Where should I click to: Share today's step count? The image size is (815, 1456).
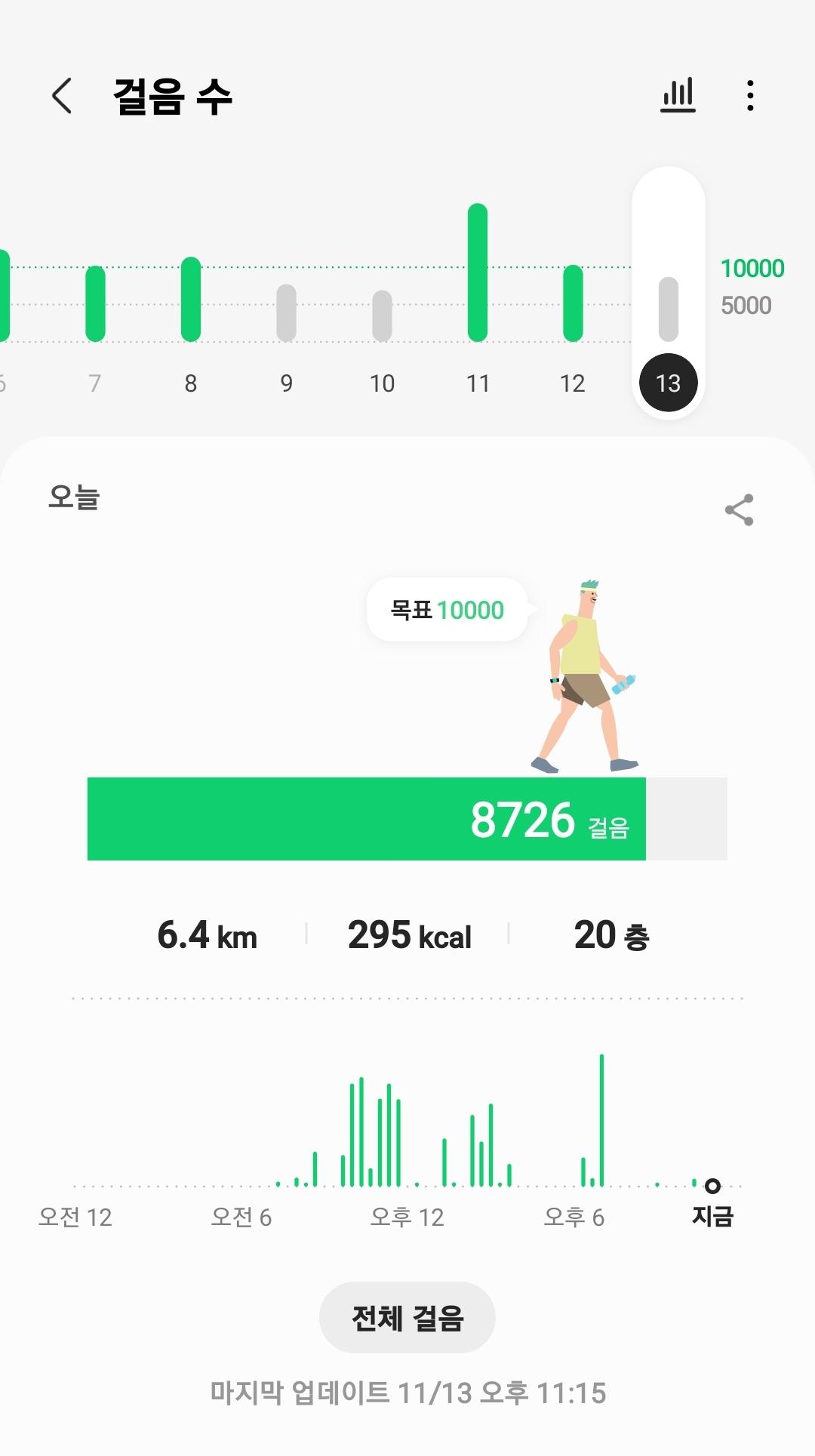[x=739, y=510]
